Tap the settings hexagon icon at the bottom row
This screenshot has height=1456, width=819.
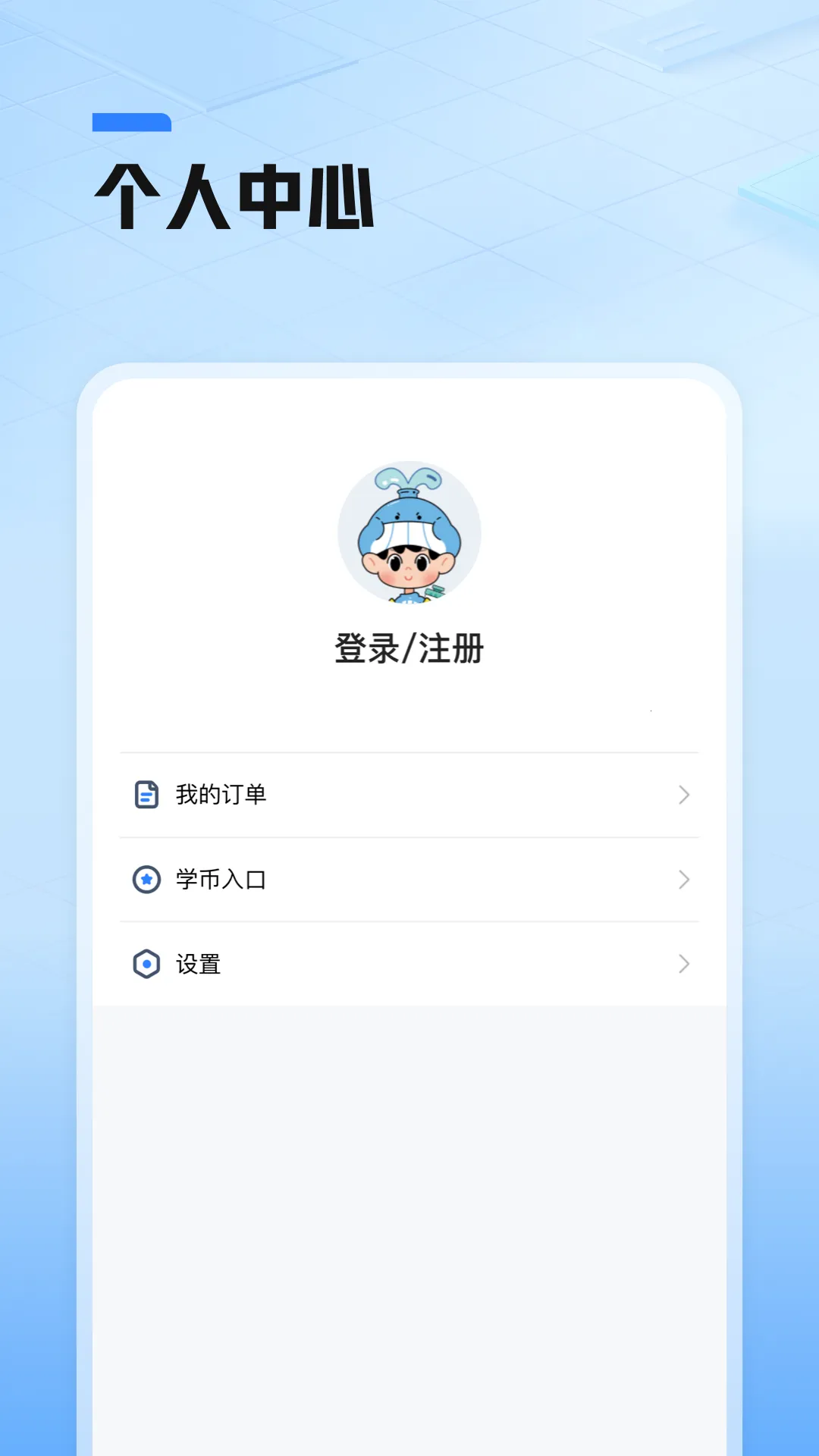pyautogui.click(x=146, y=965)
